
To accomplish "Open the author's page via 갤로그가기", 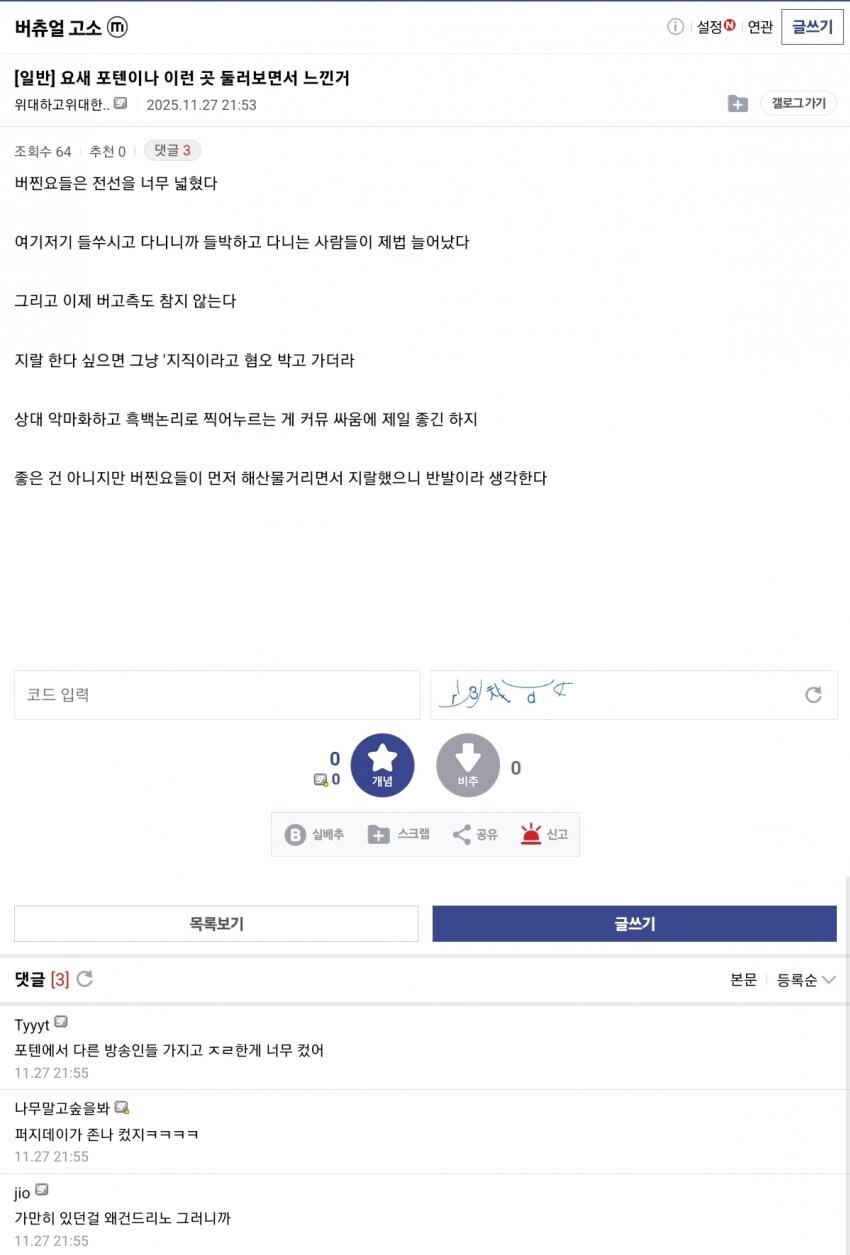I will tap(797, 103).
